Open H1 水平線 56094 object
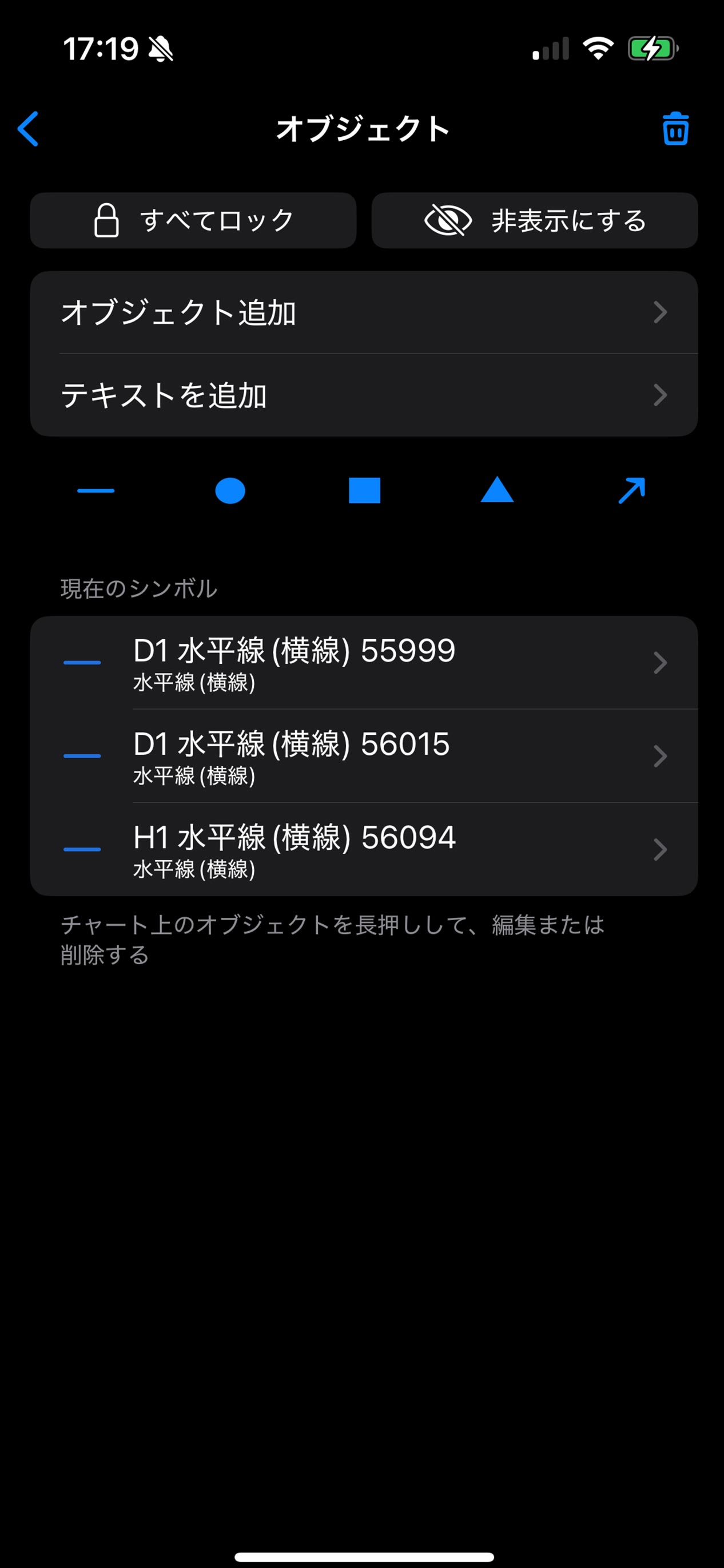 [363, 849]
